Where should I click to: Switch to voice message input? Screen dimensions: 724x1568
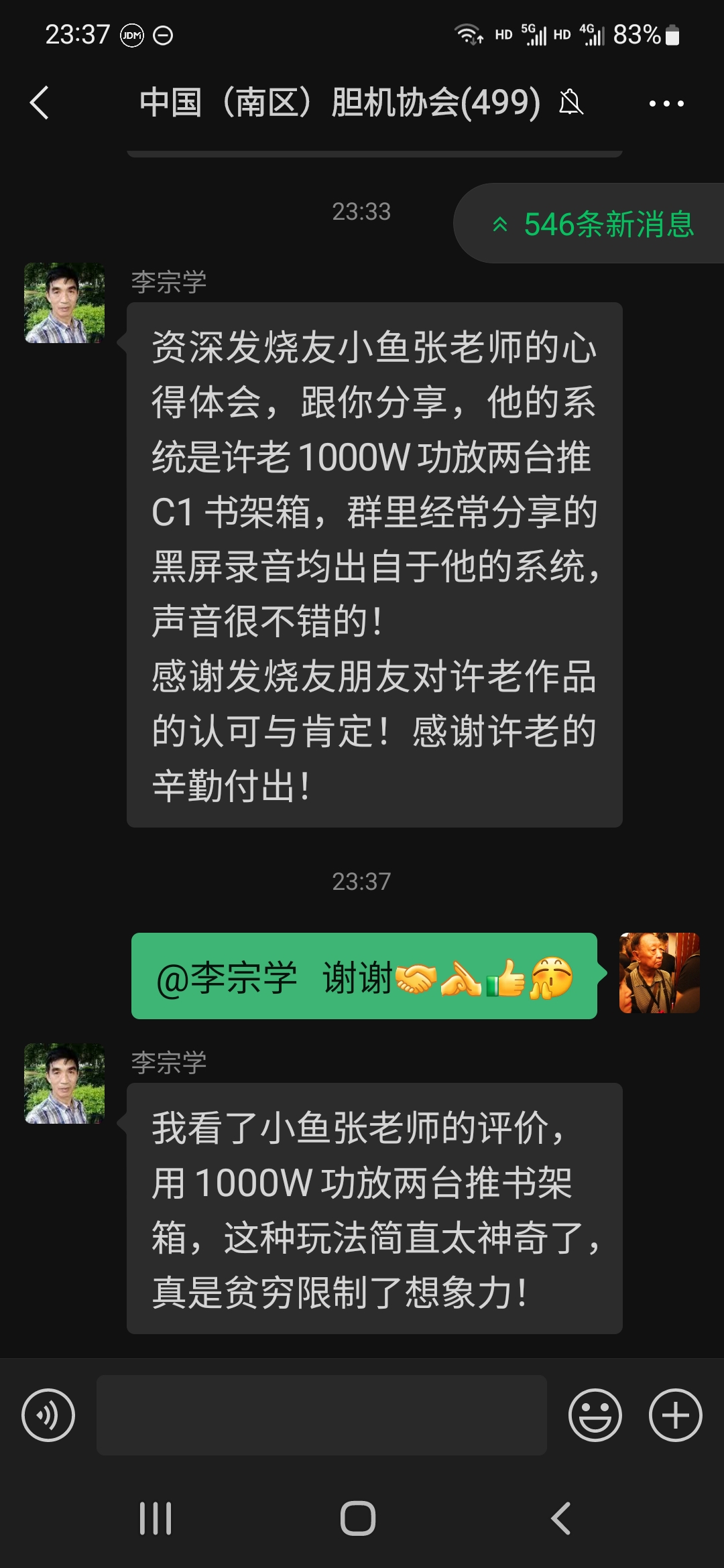(48, 1415)
